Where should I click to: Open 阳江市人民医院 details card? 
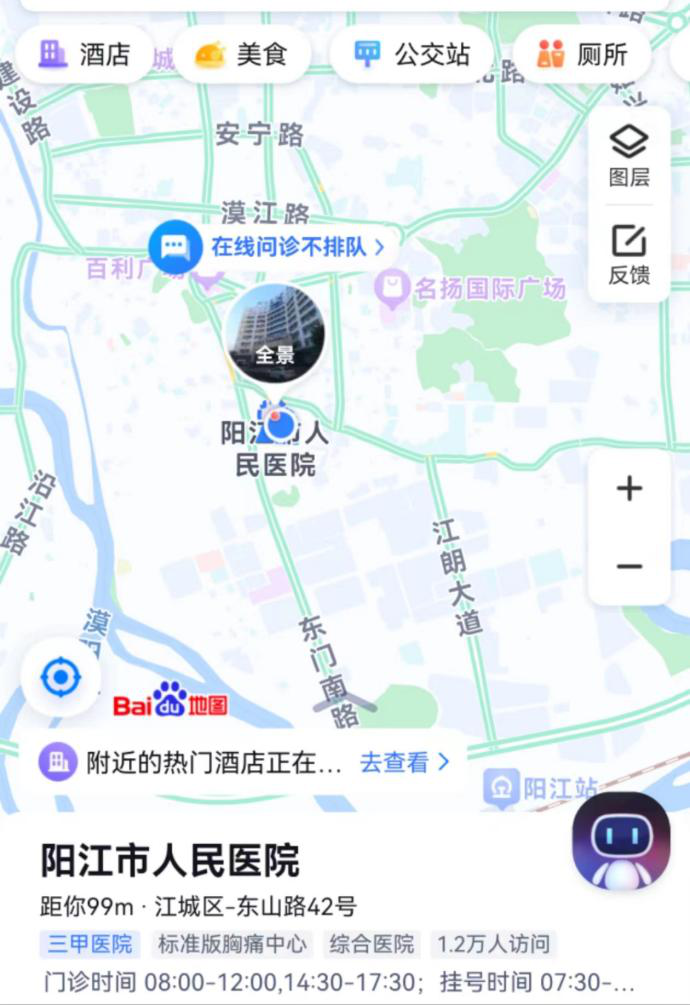coord(170,861)
